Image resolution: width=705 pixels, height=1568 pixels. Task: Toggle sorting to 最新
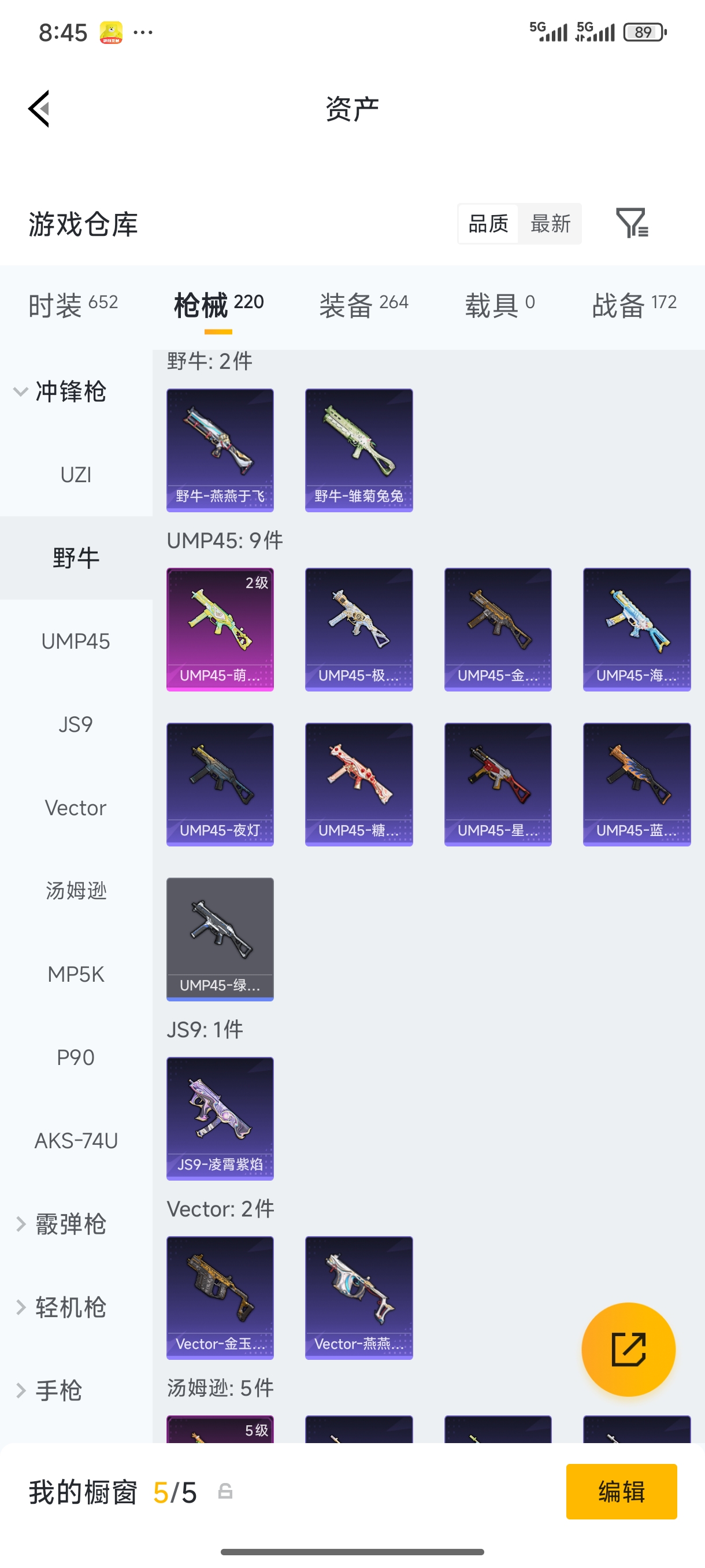[x=550, y=223]
